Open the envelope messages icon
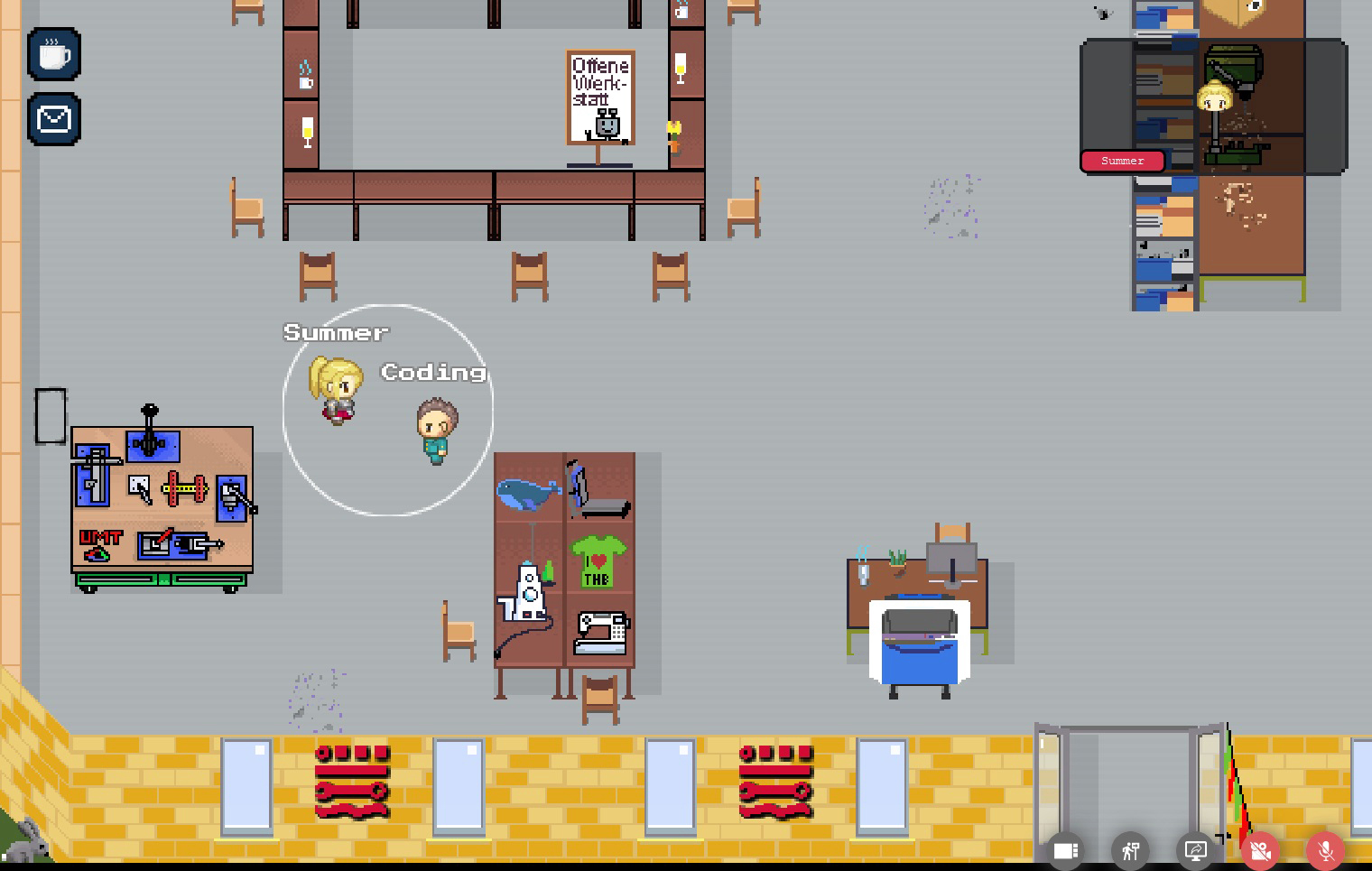This screenshot has height=871, width=1372. (54, 119)
